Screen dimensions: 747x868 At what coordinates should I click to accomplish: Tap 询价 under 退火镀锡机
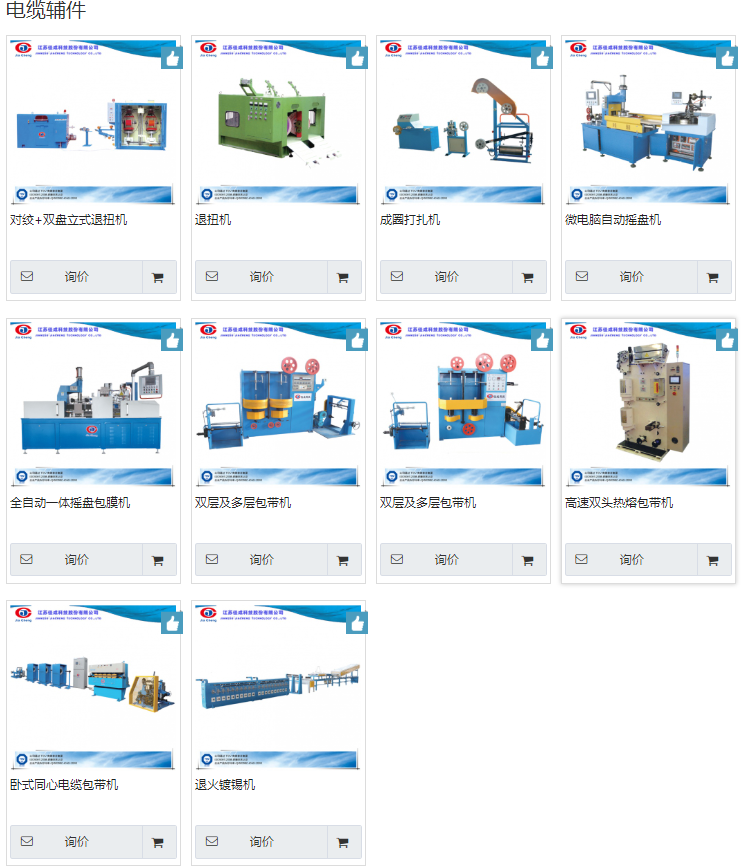261,842
